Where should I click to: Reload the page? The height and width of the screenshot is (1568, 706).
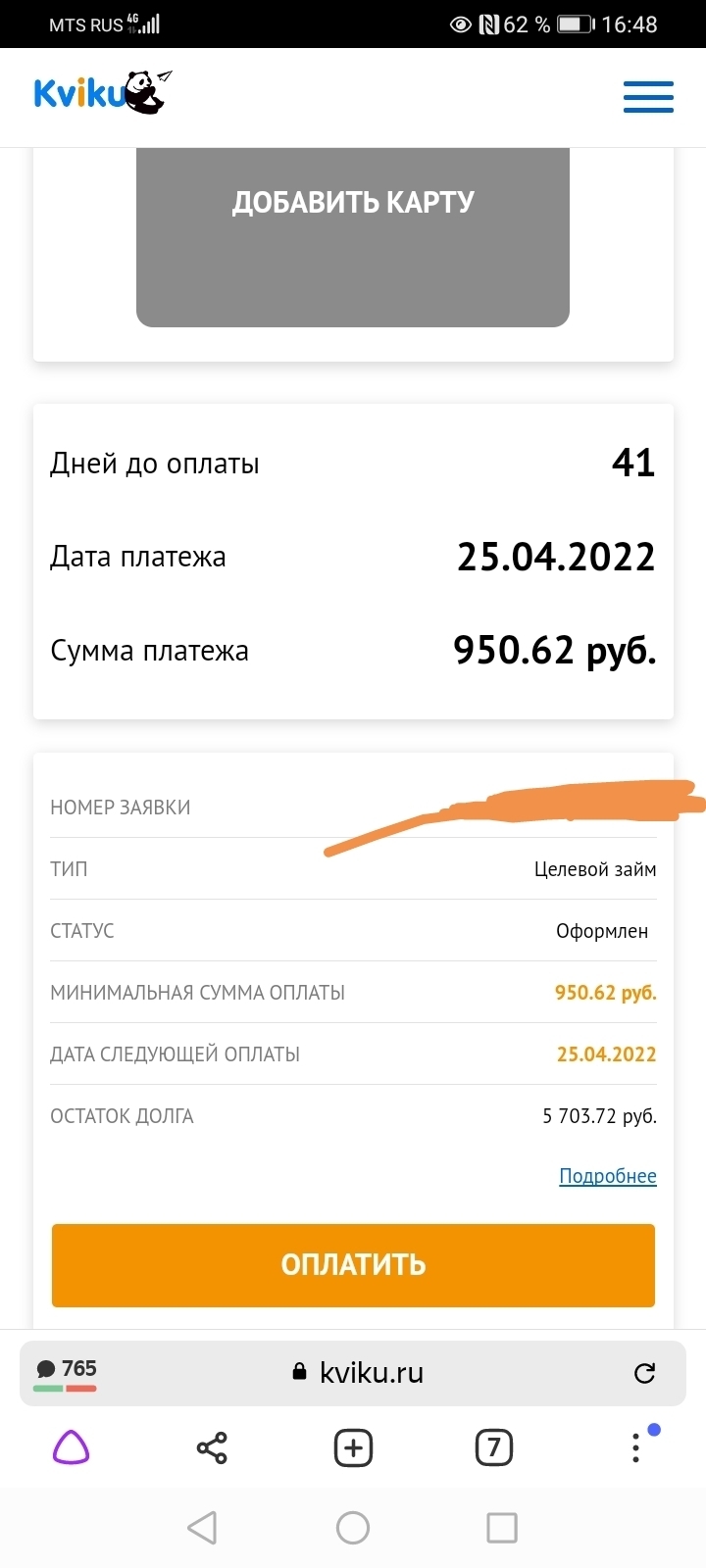[644, 1373]
